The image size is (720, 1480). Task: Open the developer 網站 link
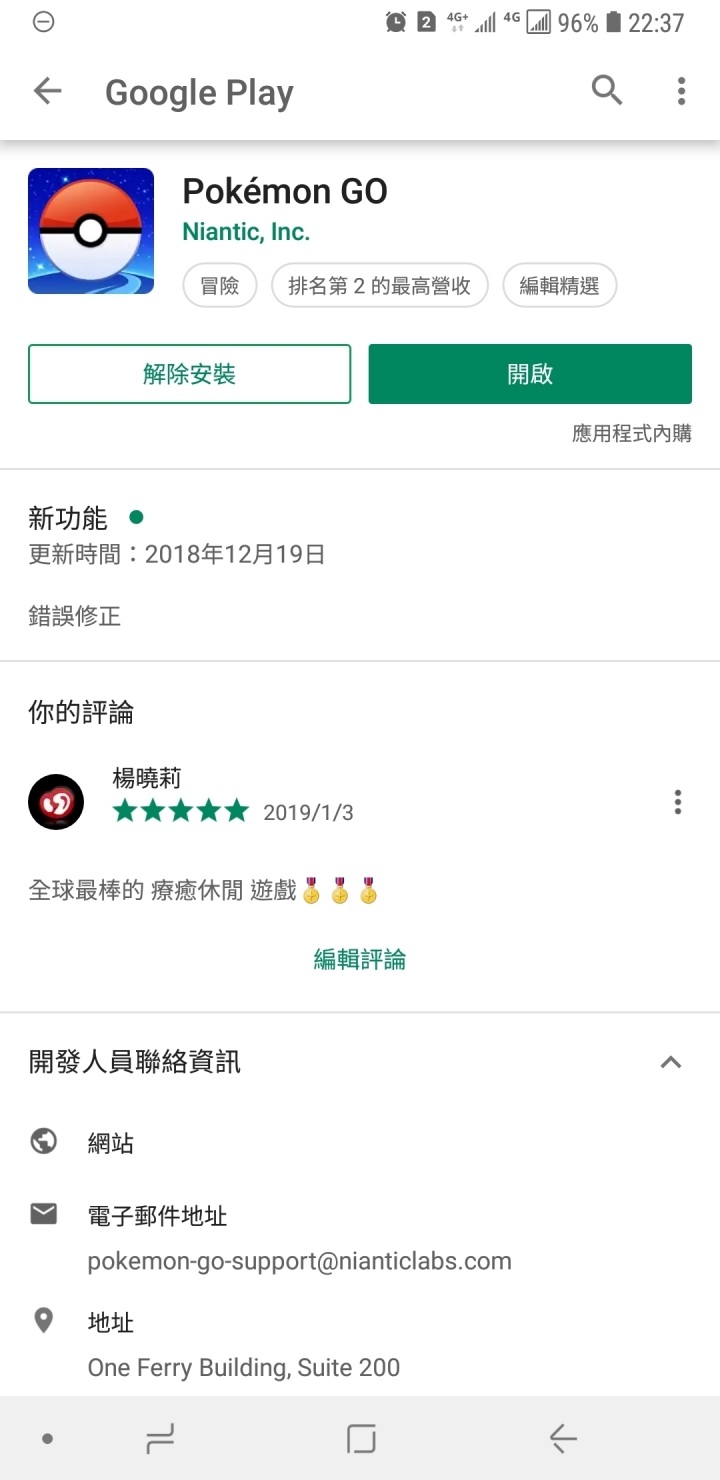point(111,1143)
